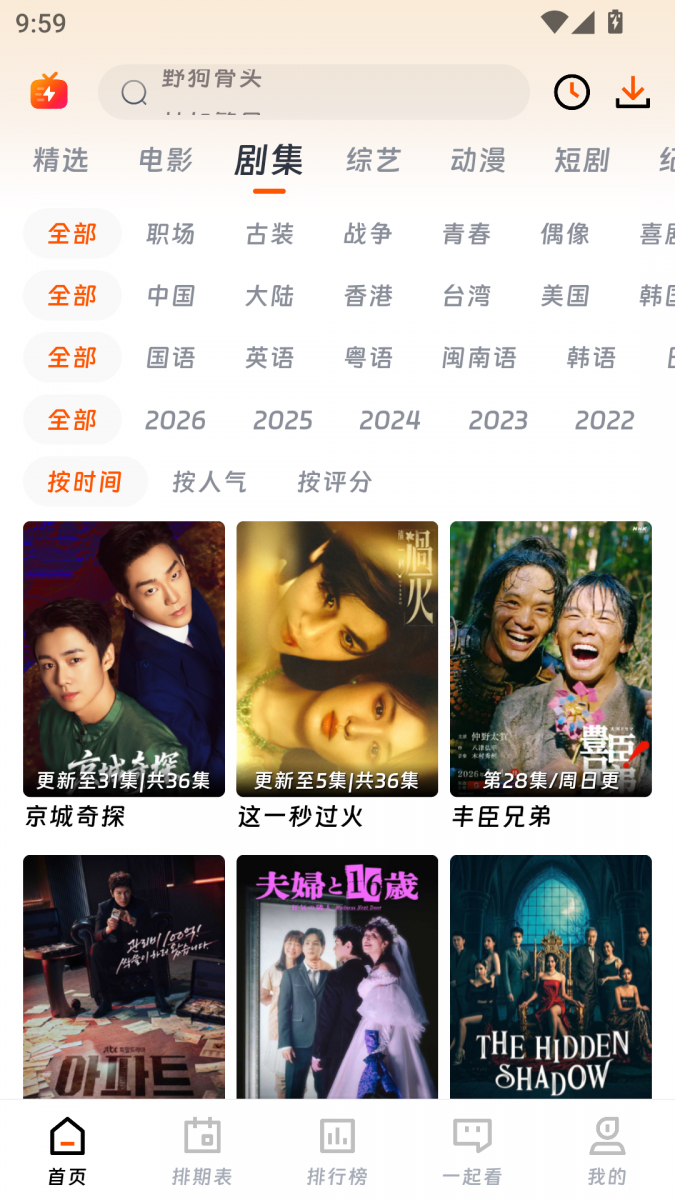Image resolution: width=675 pixels, height=1200 pixels.
Task: Open watch history clock icon
Action: tap(572, 92)
